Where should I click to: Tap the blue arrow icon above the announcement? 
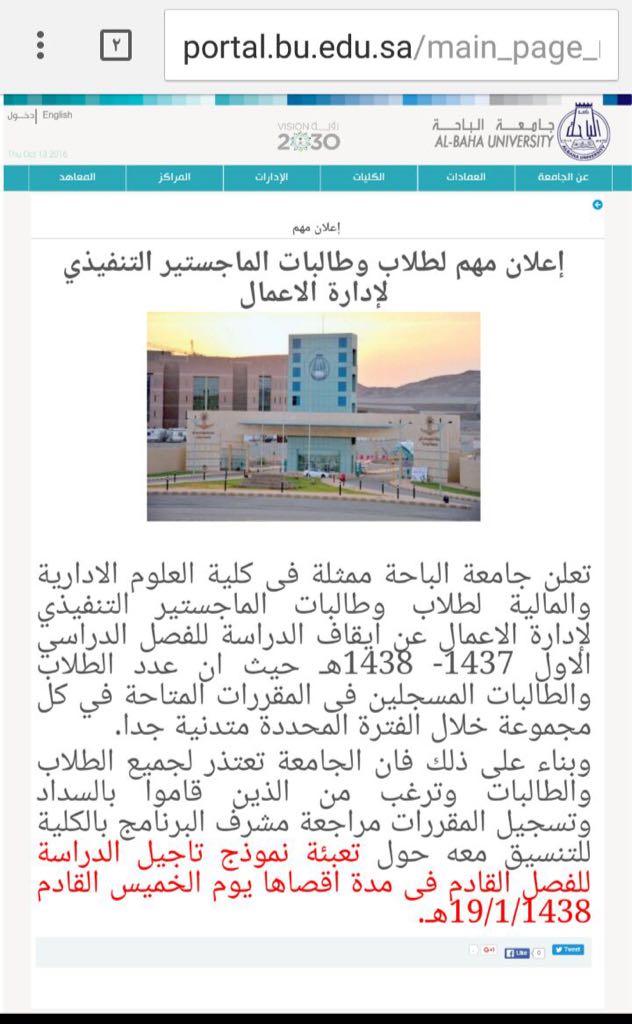[x=597, y=205]
